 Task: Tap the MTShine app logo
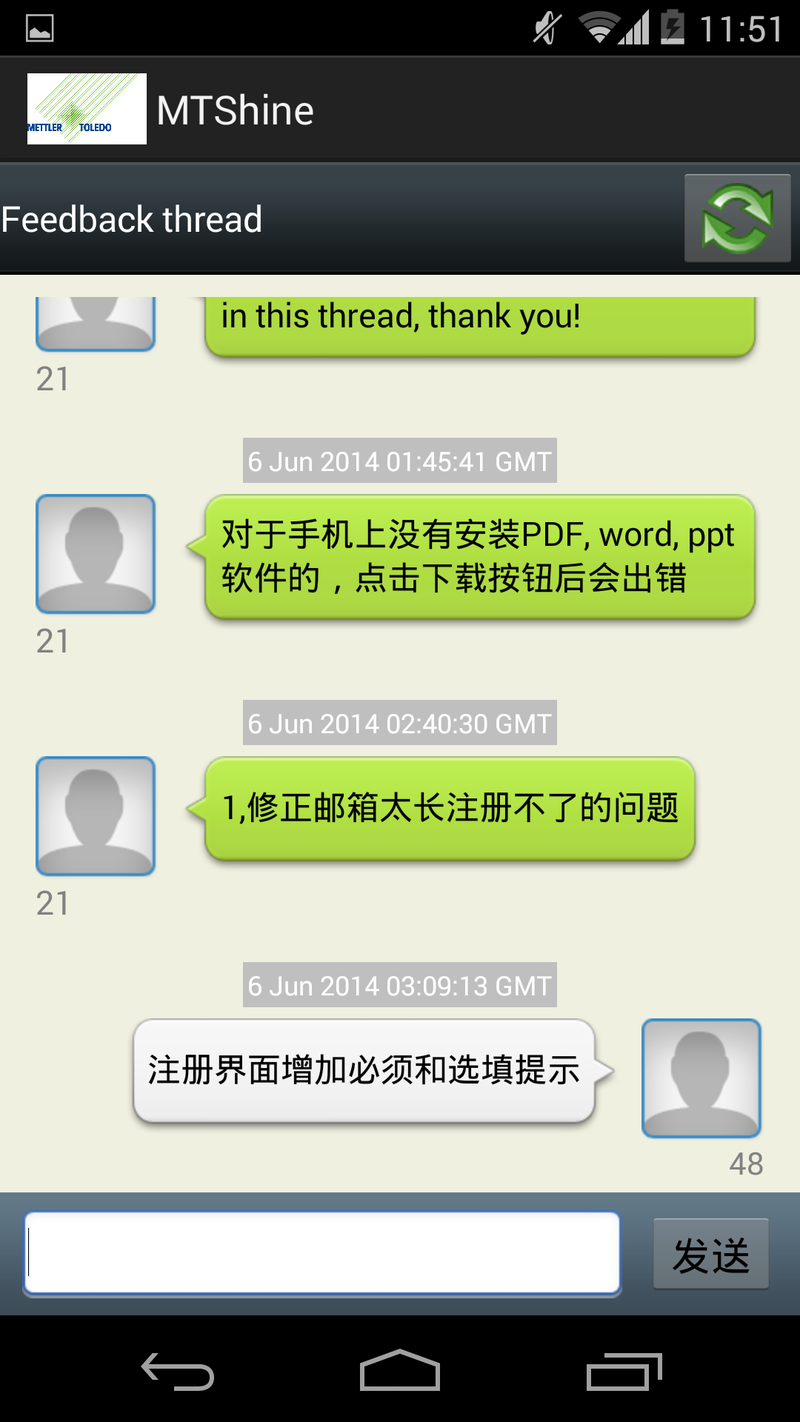pyautogui.click(x=87, y=109)
